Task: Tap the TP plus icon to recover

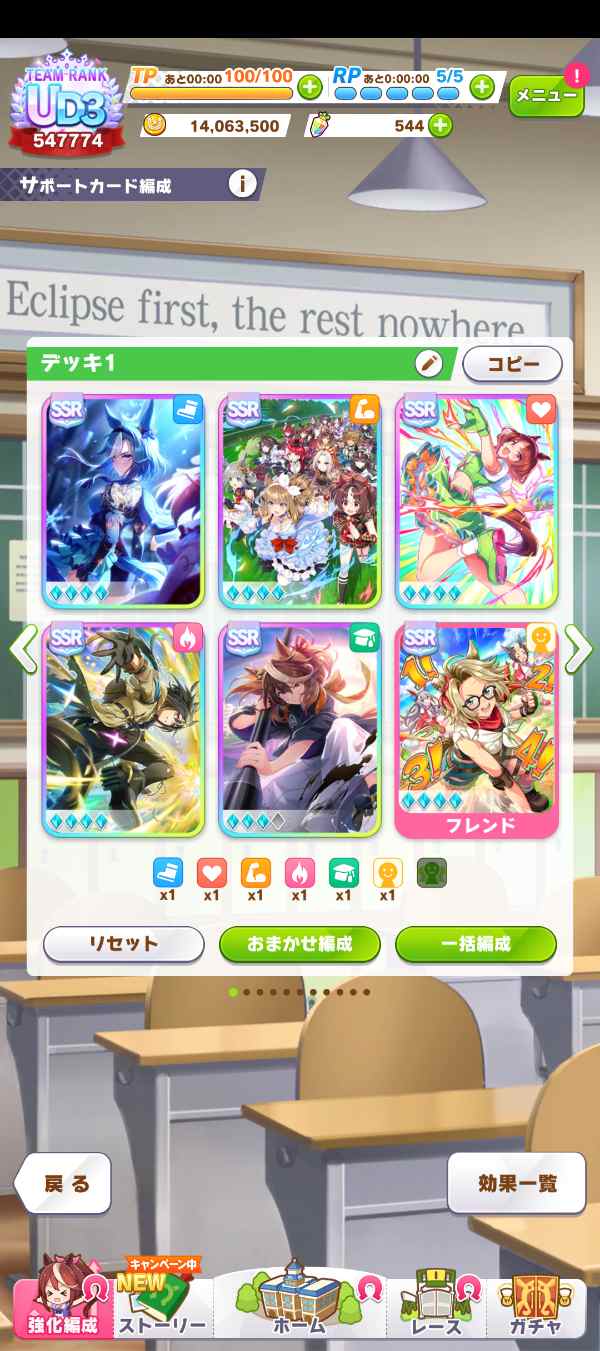Action: coord(310,86)
